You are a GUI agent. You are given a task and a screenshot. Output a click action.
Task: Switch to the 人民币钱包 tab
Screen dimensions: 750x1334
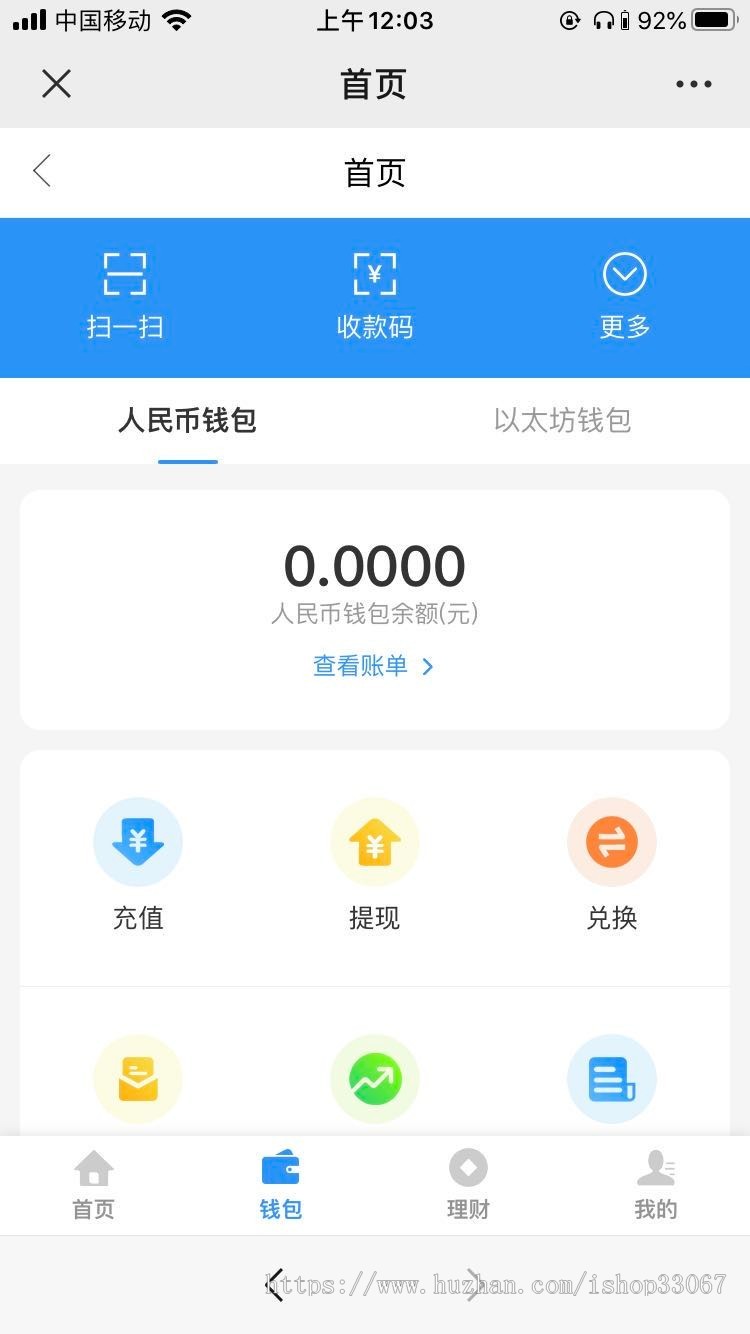pos(188,421)
